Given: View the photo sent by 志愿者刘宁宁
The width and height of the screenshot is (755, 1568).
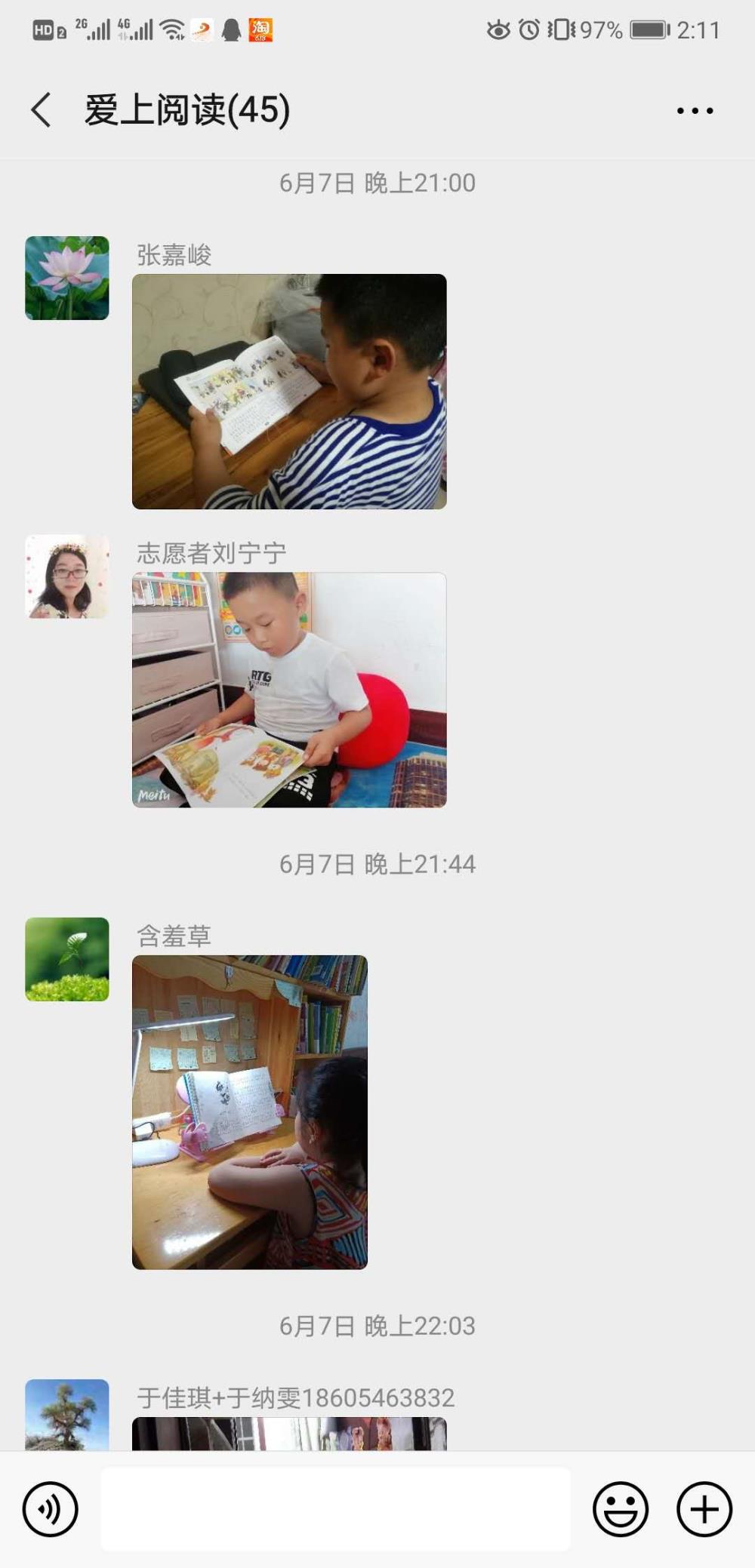Looking at the screenshot, I should pos(289,690).
